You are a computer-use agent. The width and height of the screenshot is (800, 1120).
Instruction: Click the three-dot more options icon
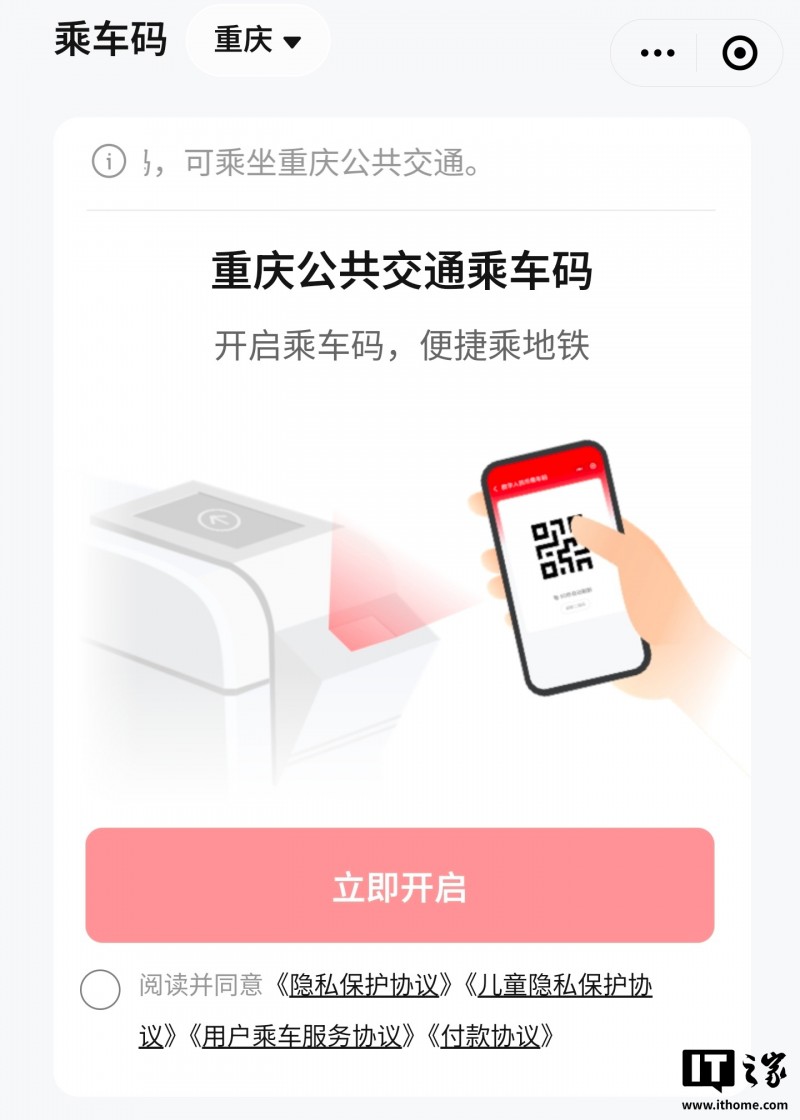click(655, 52)
